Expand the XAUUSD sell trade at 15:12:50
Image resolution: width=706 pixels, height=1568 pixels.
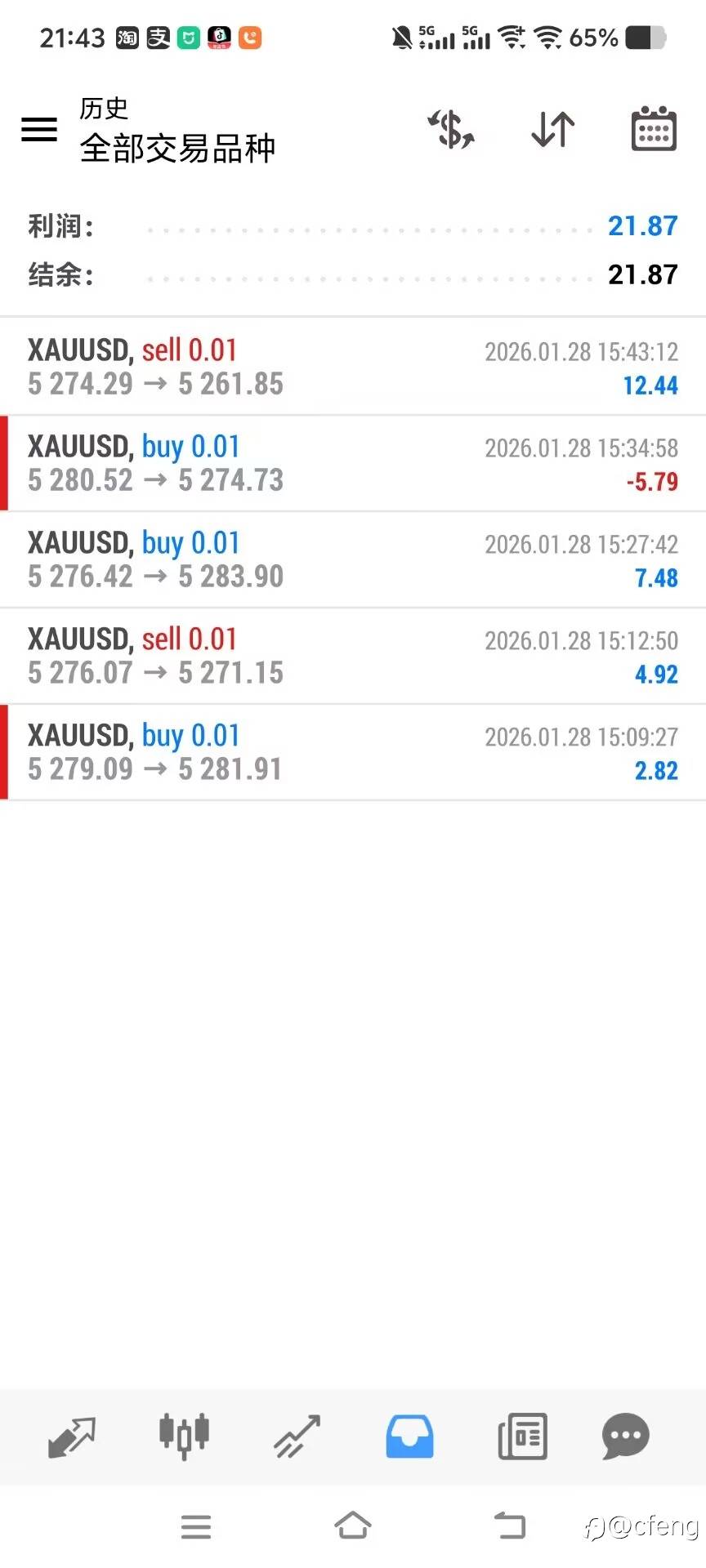353,656
